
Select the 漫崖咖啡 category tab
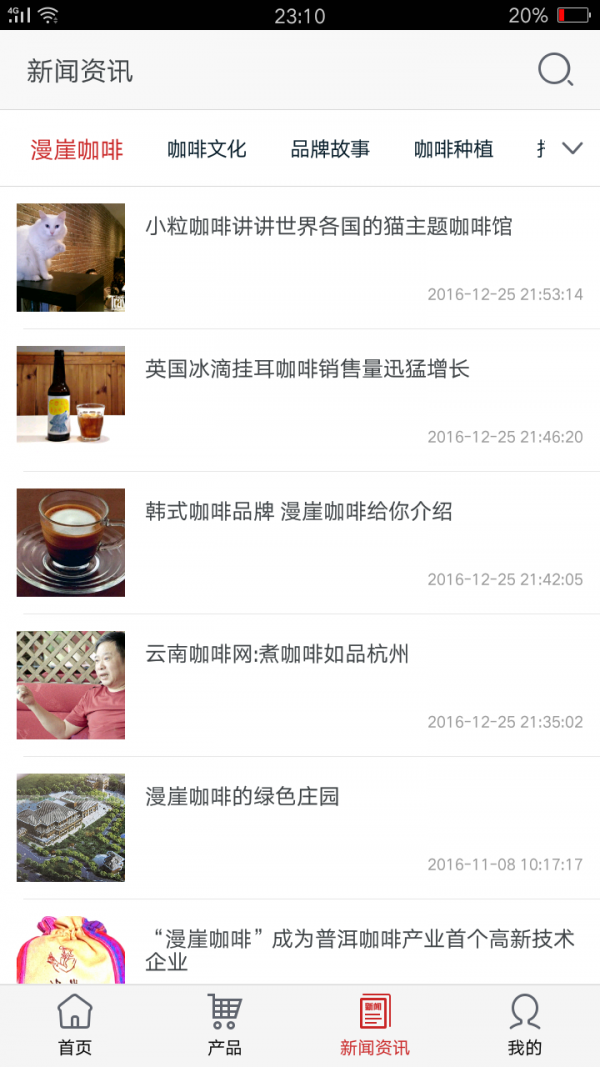(77, 149)
